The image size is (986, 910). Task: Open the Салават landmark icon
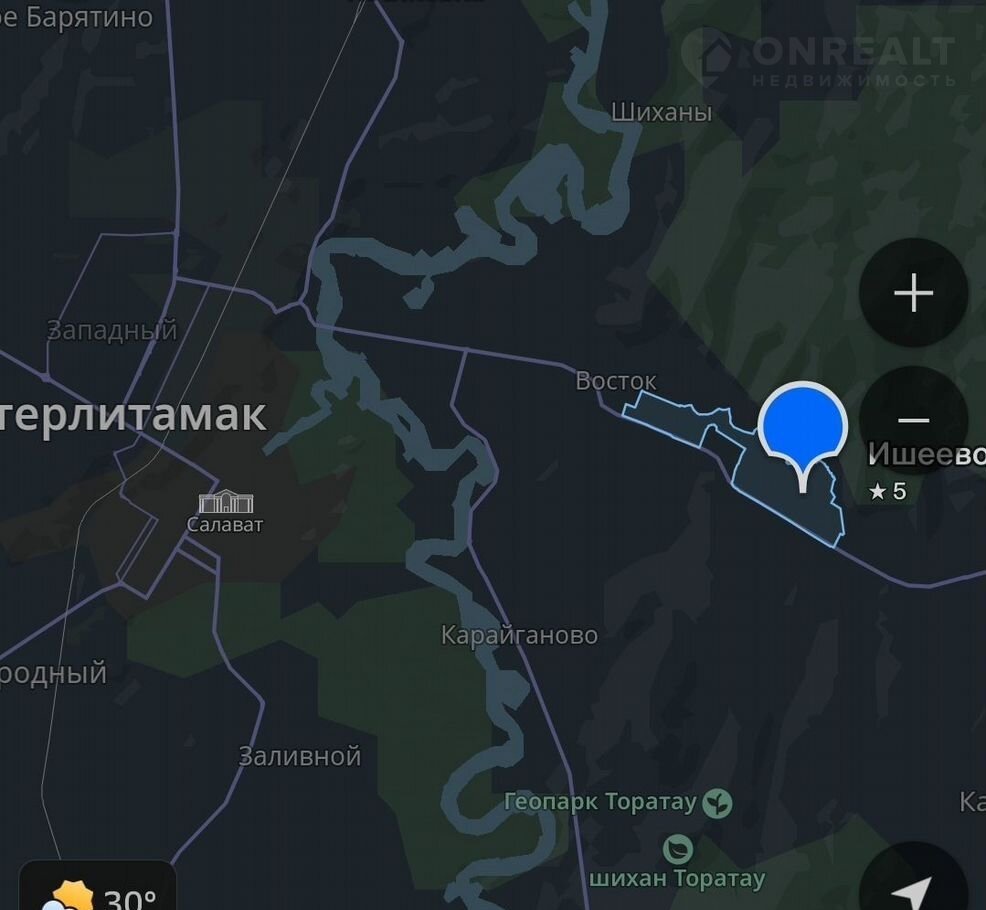226,502
